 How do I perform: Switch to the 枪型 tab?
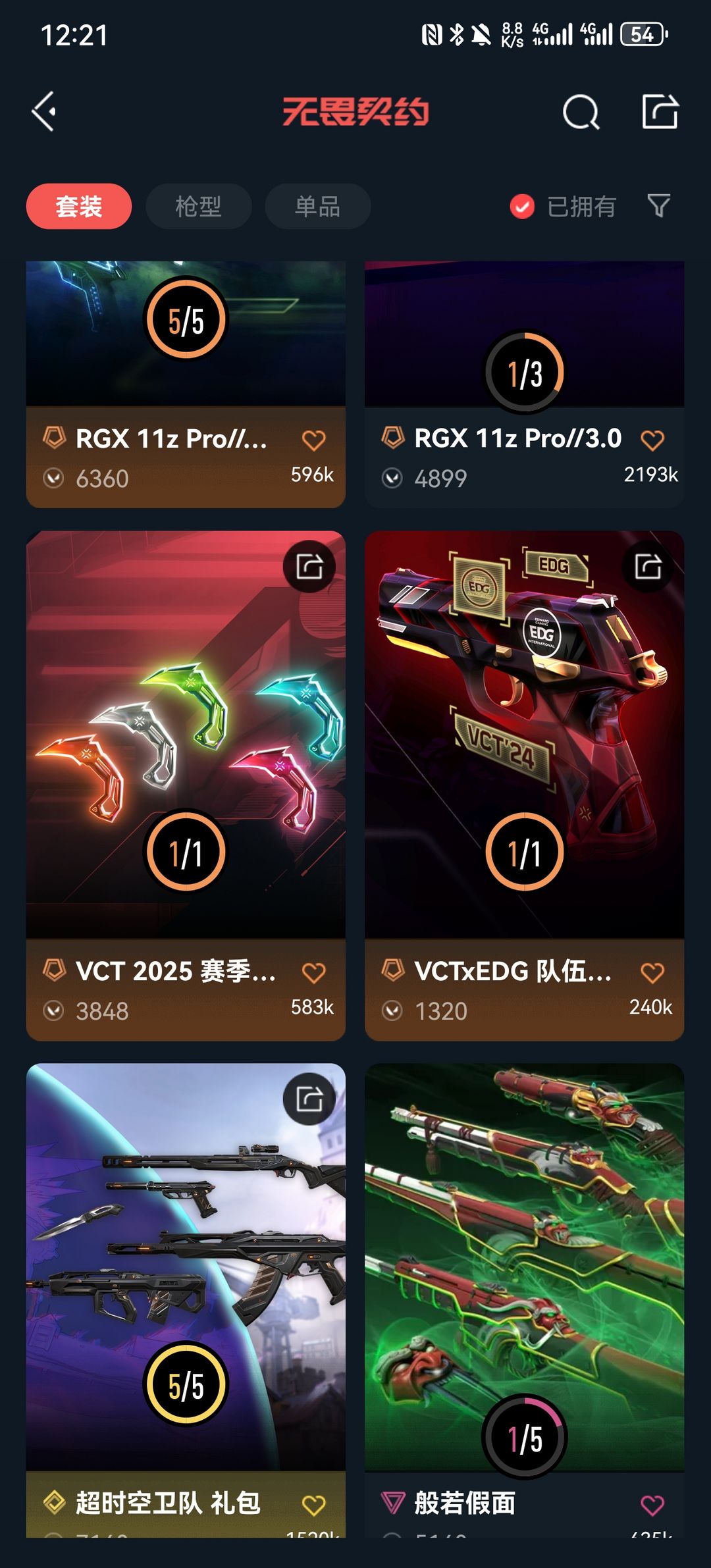pyautogui.click(x=198, y=207)
